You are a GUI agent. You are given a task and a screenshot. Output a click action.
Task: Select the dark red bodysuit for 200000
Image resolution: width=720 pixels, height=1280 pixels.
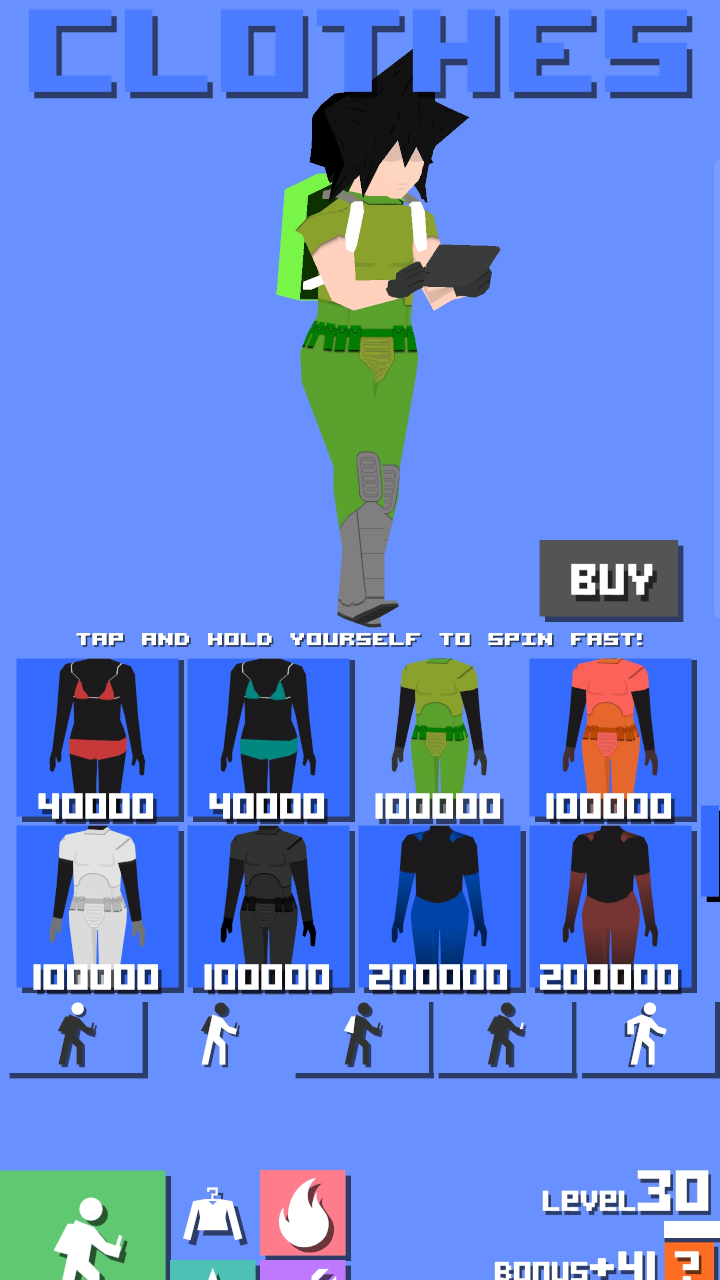[610, 907]
